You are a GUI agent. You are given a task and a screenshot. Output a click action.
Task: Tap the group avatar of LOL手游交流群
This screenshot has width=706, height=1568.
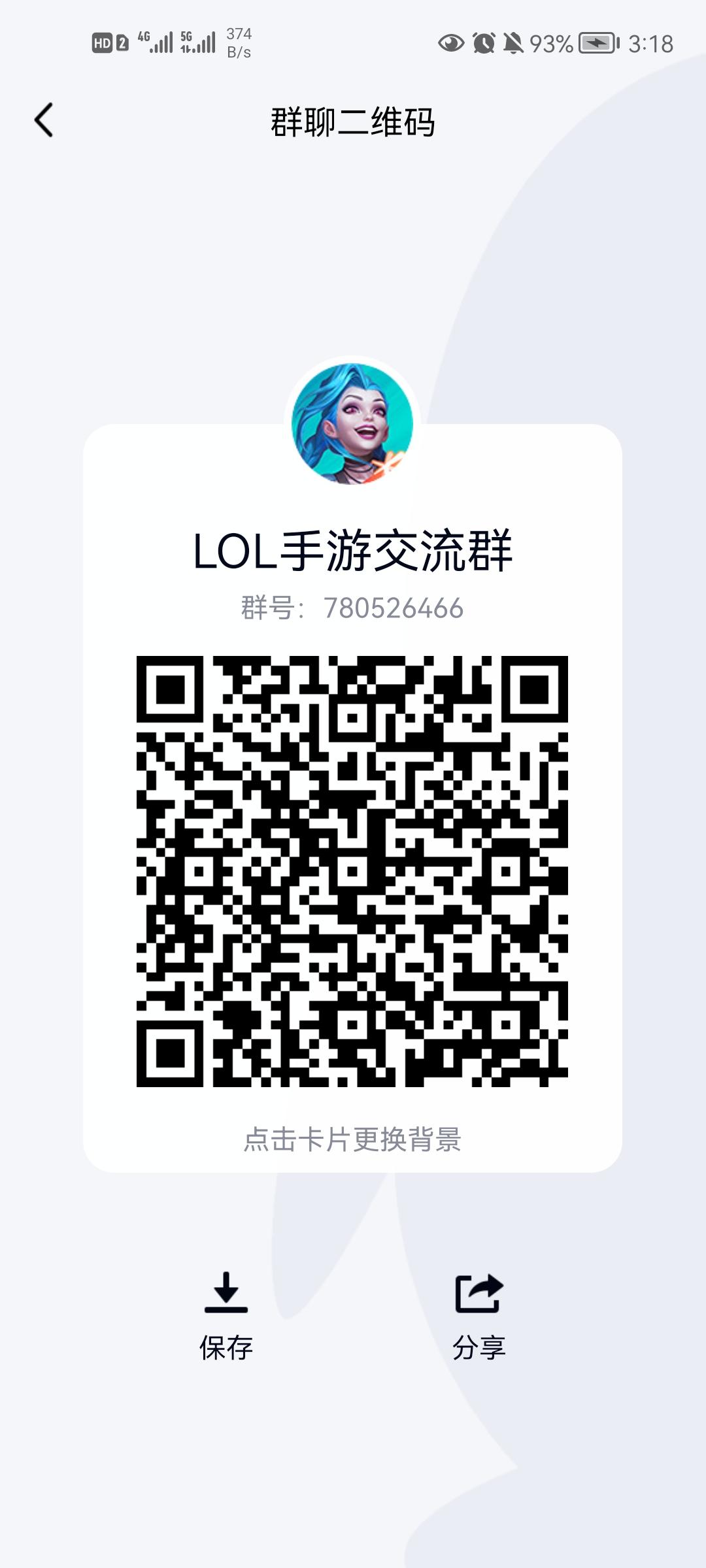coord(353,425)
